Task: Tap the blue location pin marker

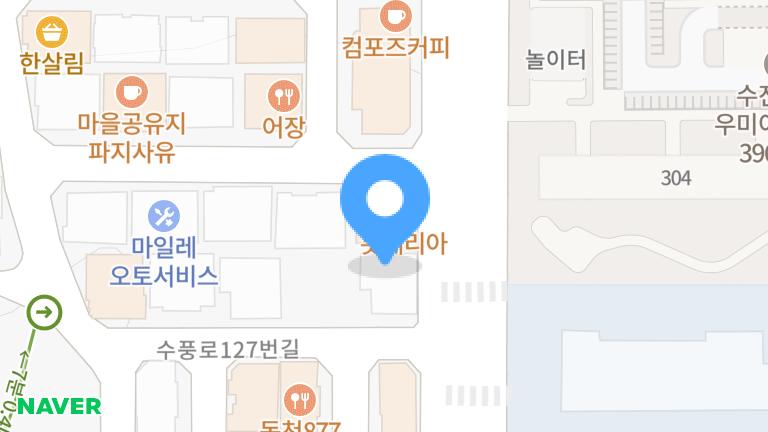Action: (x=385, y=201)
